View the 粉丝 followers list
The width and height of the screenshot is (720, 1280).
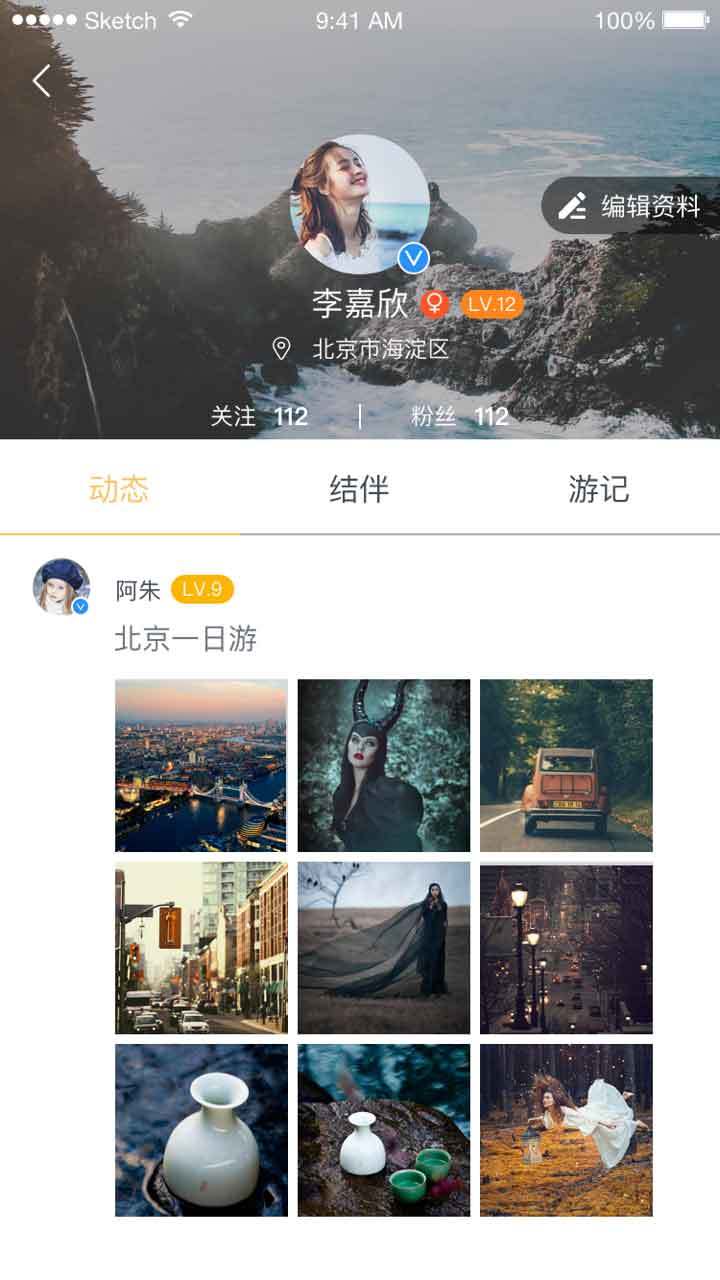[x=460, y=416]
